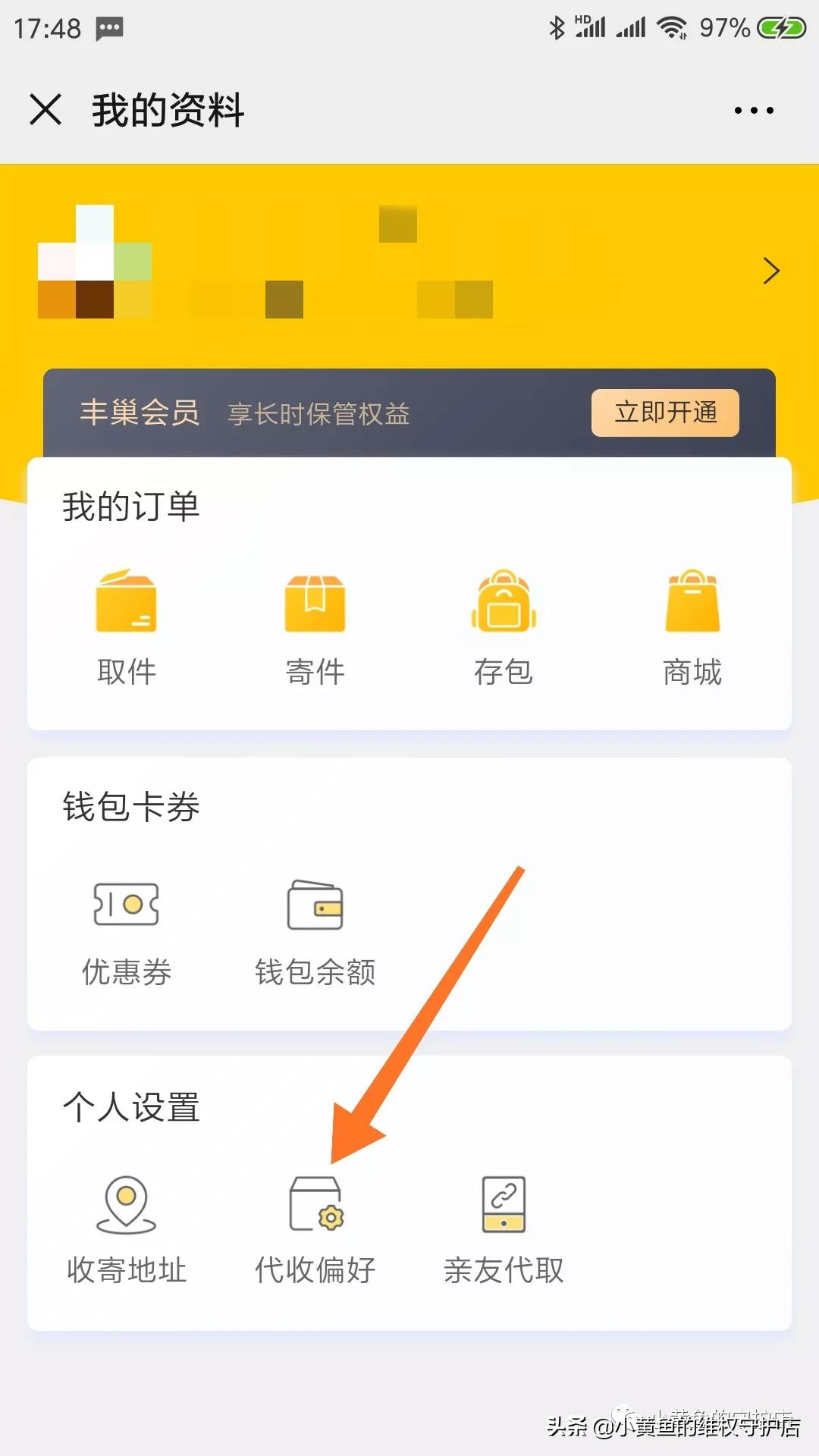Expand profile details via right chevron

pos(772,271)
